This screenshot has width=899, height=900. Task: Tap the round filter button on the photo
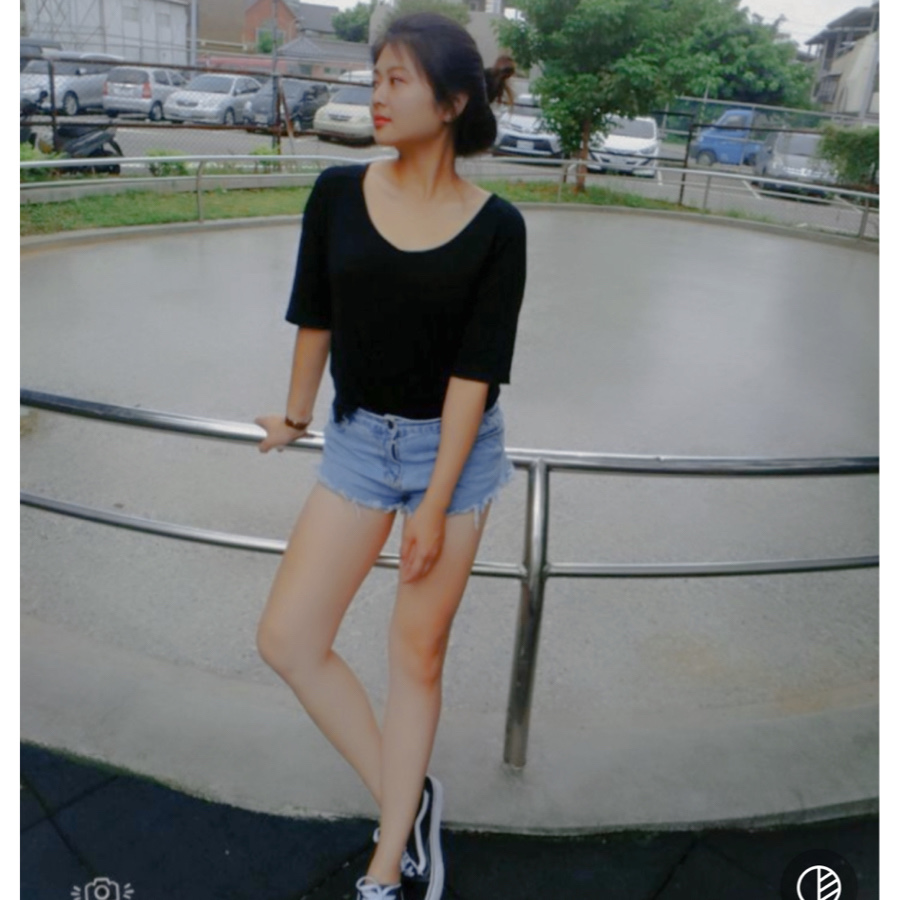coord(818,881)
